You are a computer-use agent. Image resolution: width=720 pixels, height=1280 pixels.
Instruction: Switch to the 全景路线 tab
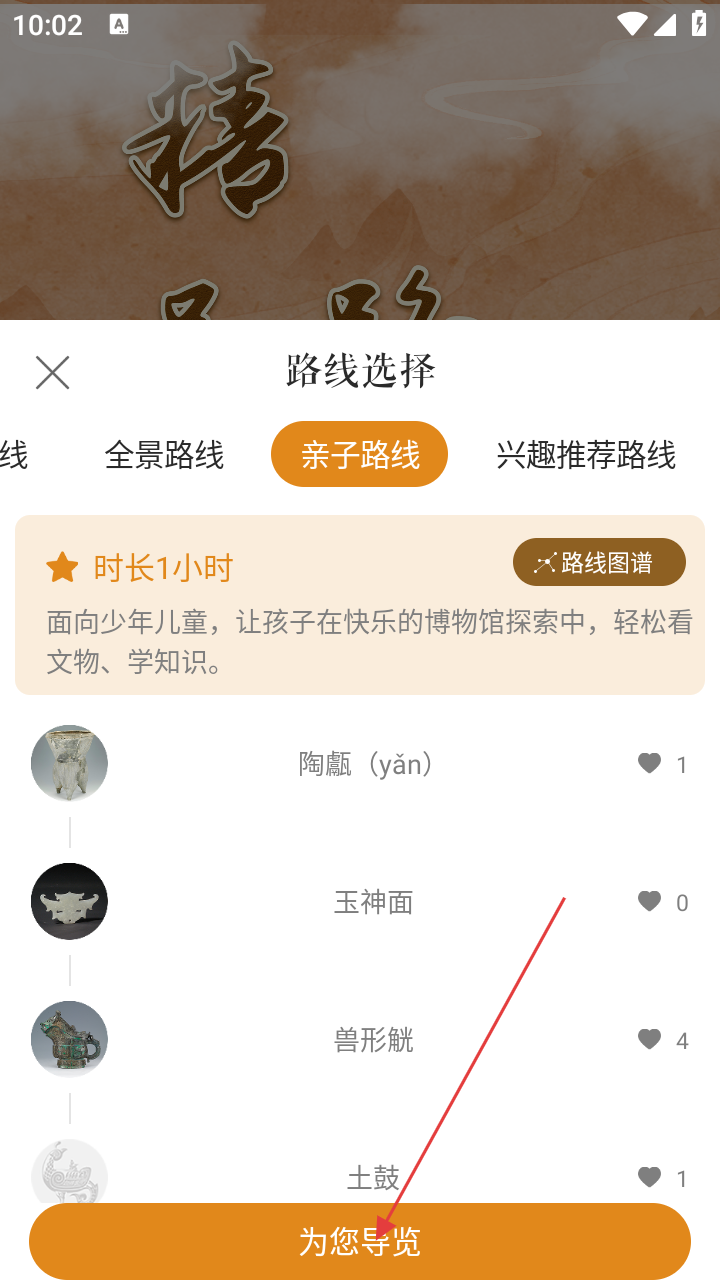166,454
